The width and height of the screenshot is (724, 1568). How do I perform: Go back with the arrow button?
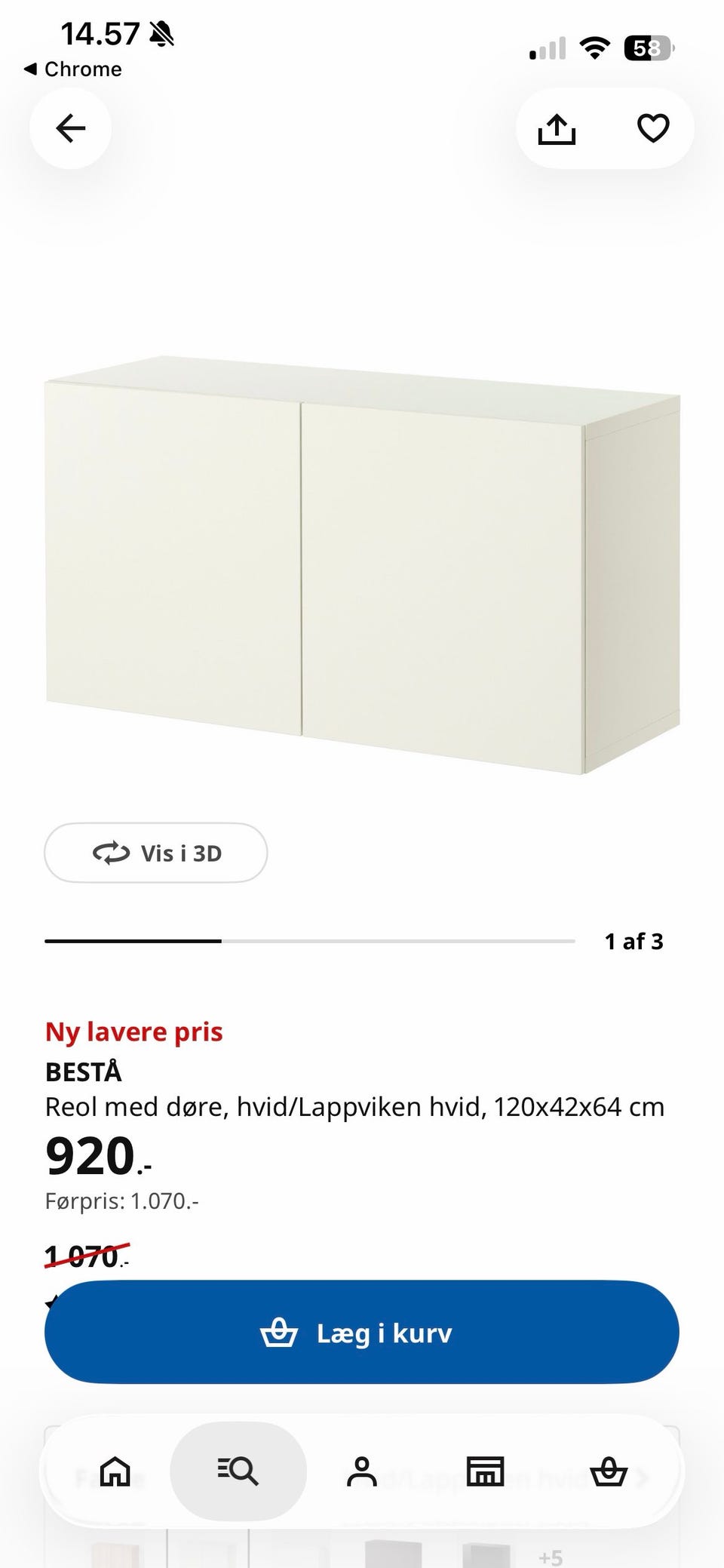[70, 128]
